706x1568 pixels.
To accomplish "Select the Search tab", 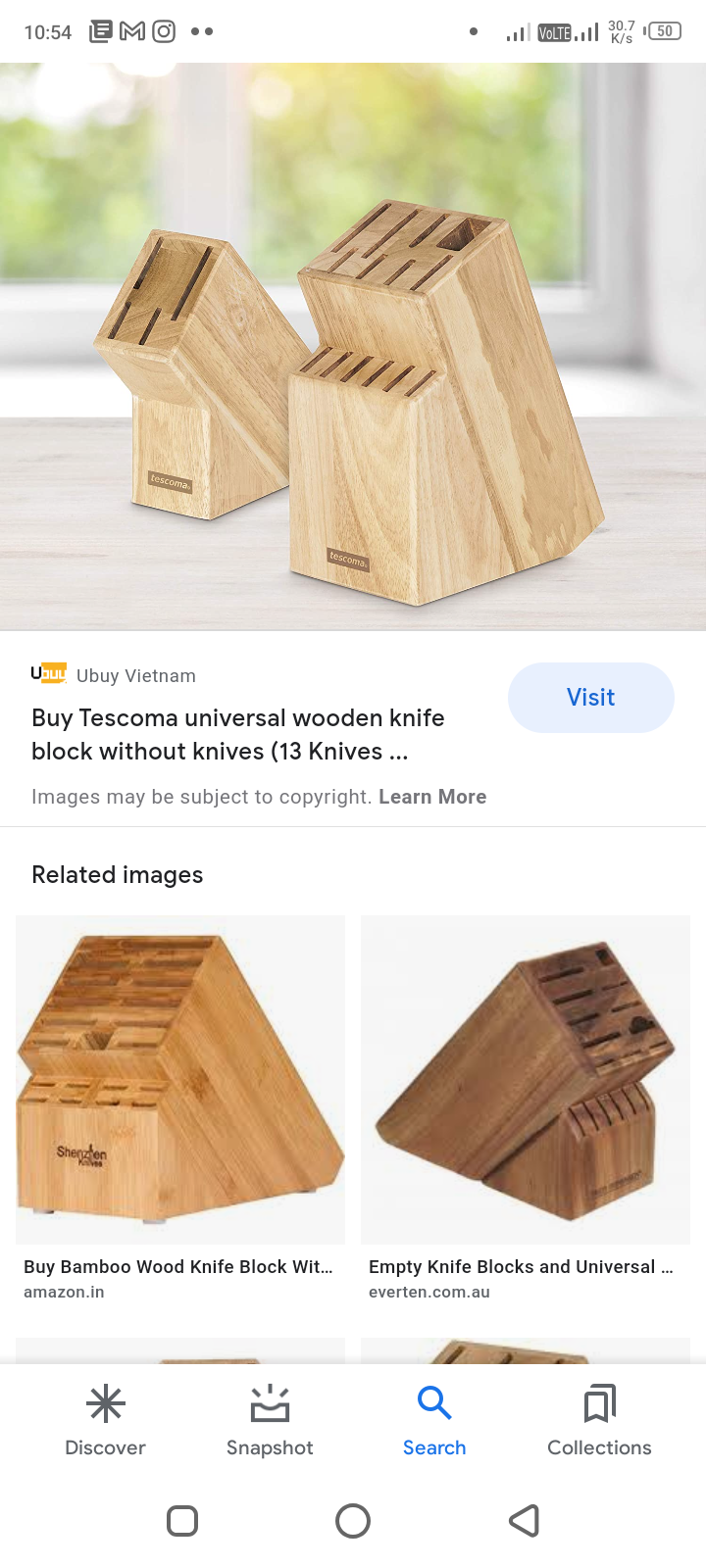I will click(x=434, y=1421).
